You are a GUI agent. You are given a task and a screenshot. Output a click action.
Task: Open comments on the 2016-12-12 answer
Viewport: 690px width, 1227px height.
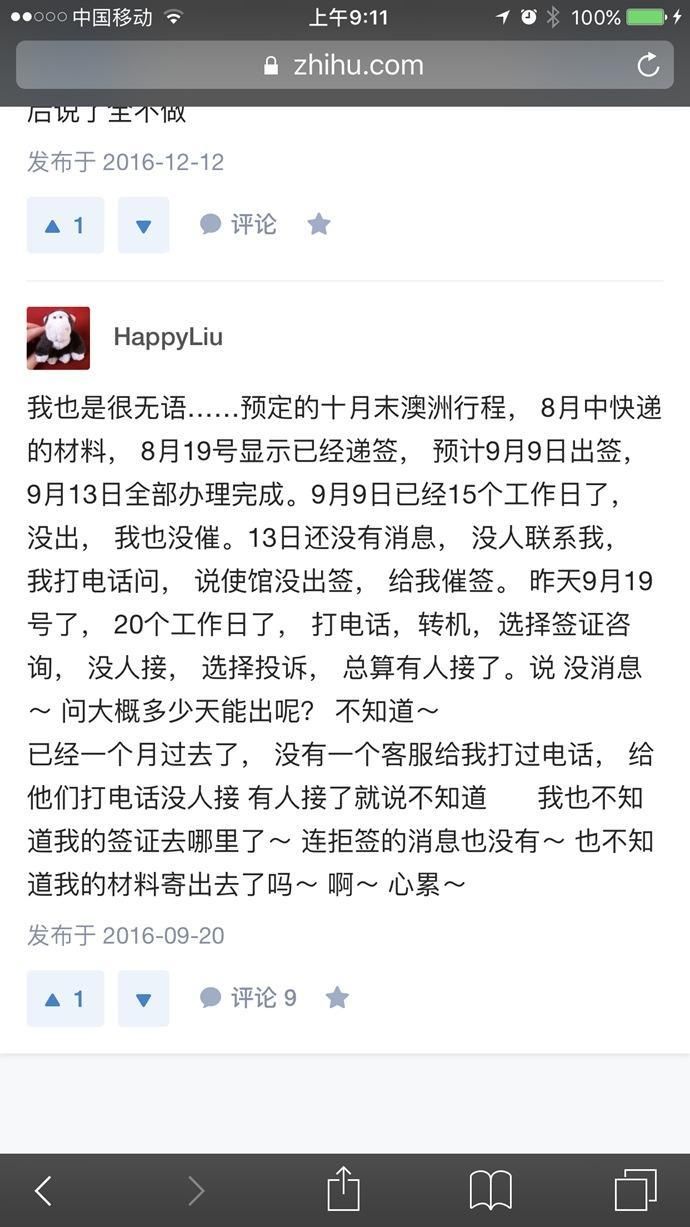238,224
